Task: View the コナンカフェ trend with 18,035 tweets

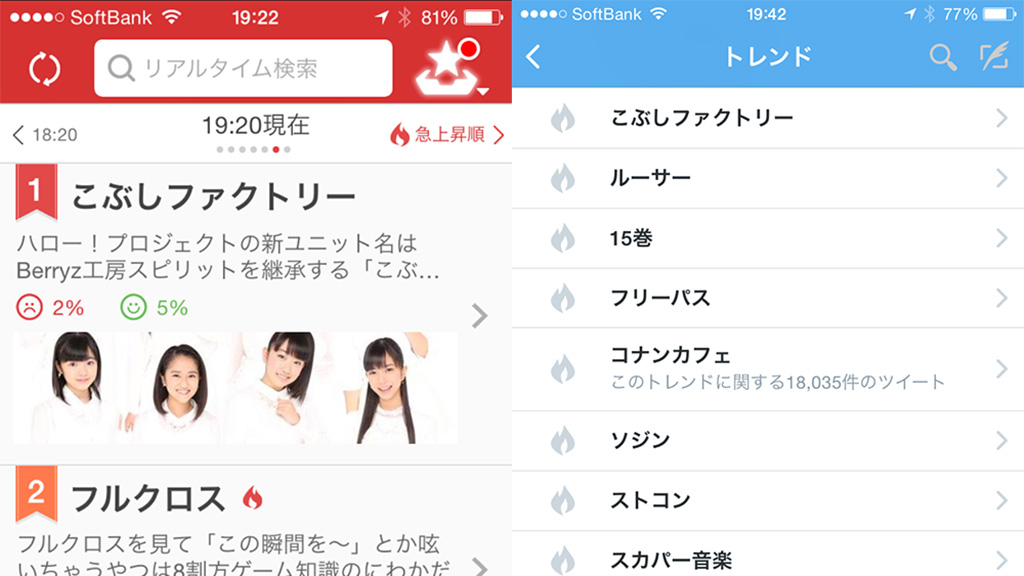Action: [x=768, y=368]
